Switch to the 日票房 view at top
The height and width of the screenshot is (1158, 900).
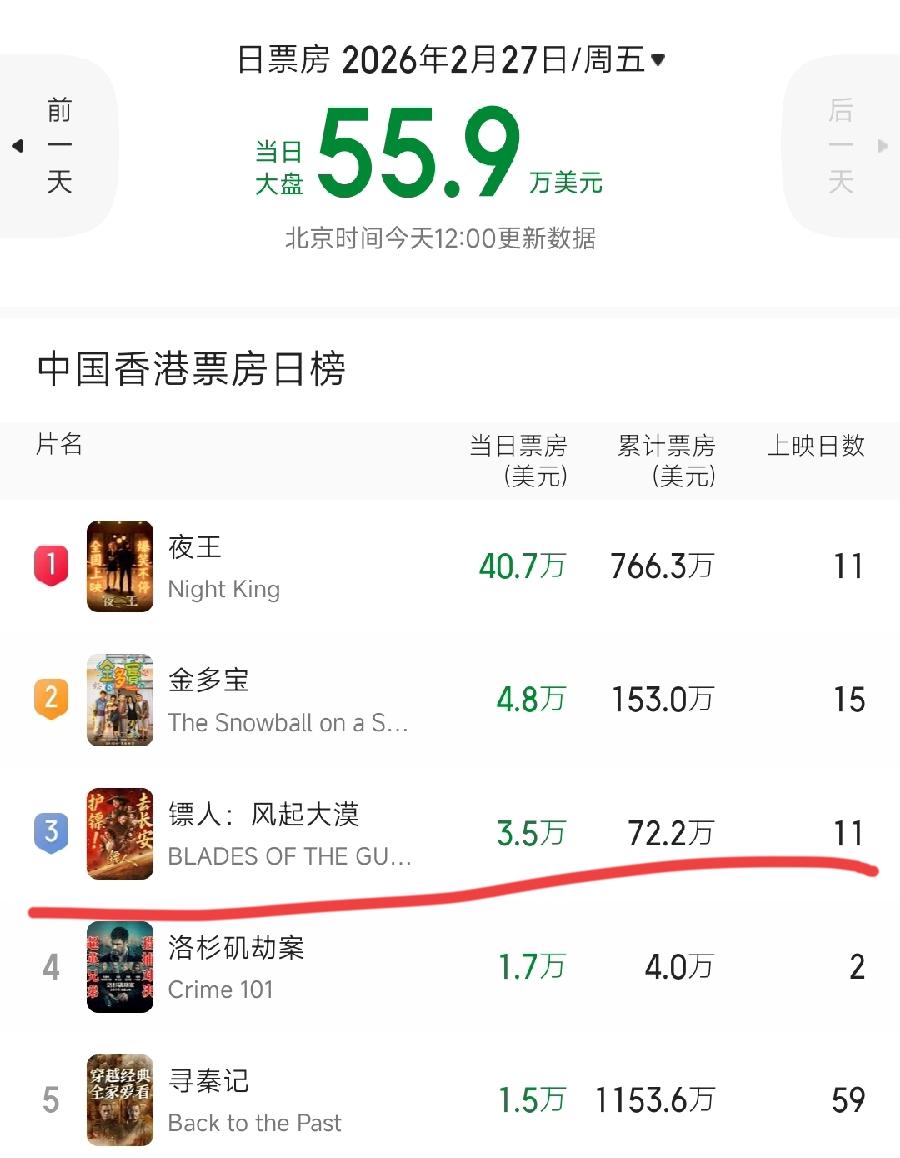(280, 60)
